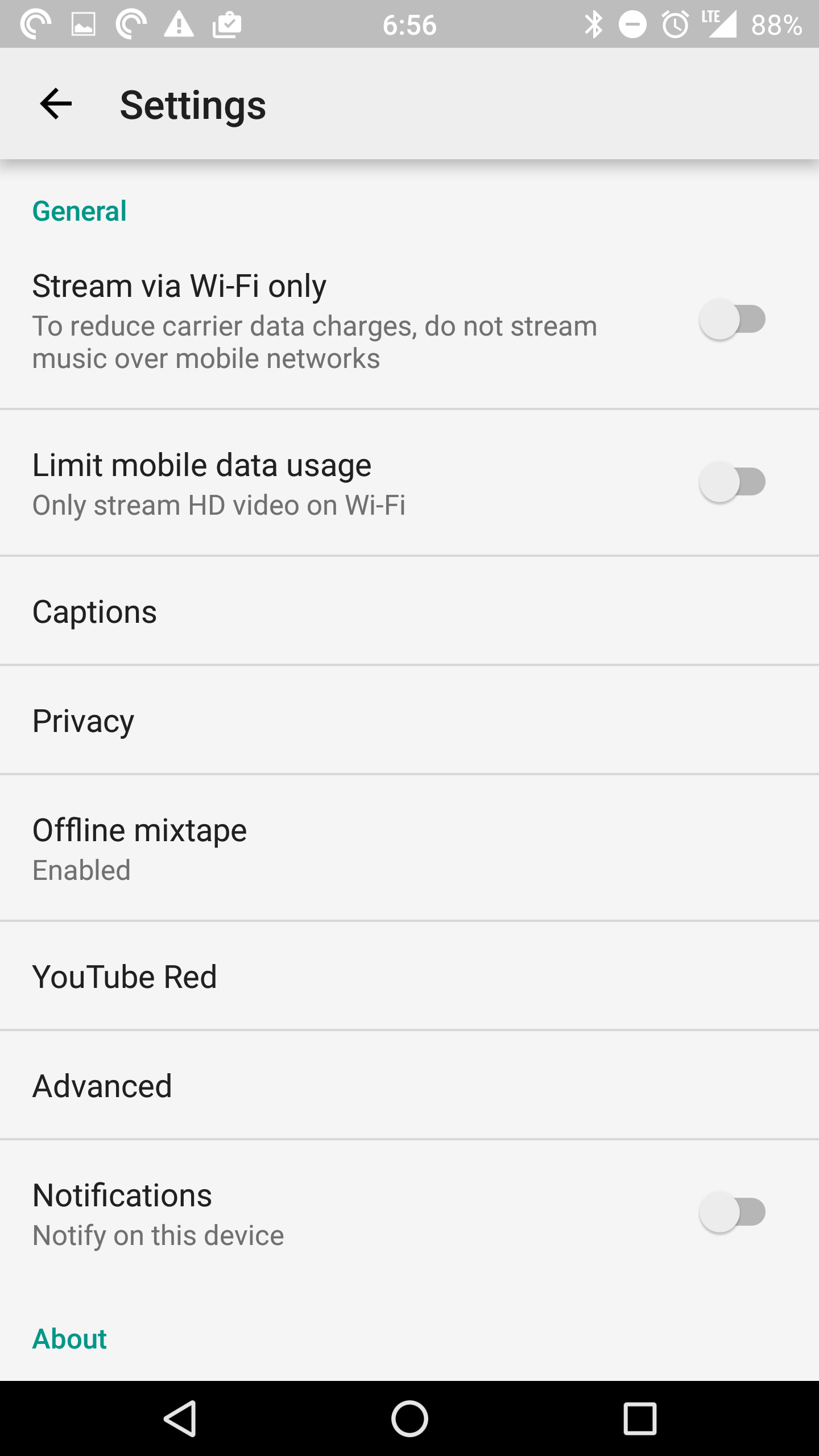Screen dimensions: 819x1456
Task: Enable Stream via Wi-Fi only
Action: [x=733, y=320]
